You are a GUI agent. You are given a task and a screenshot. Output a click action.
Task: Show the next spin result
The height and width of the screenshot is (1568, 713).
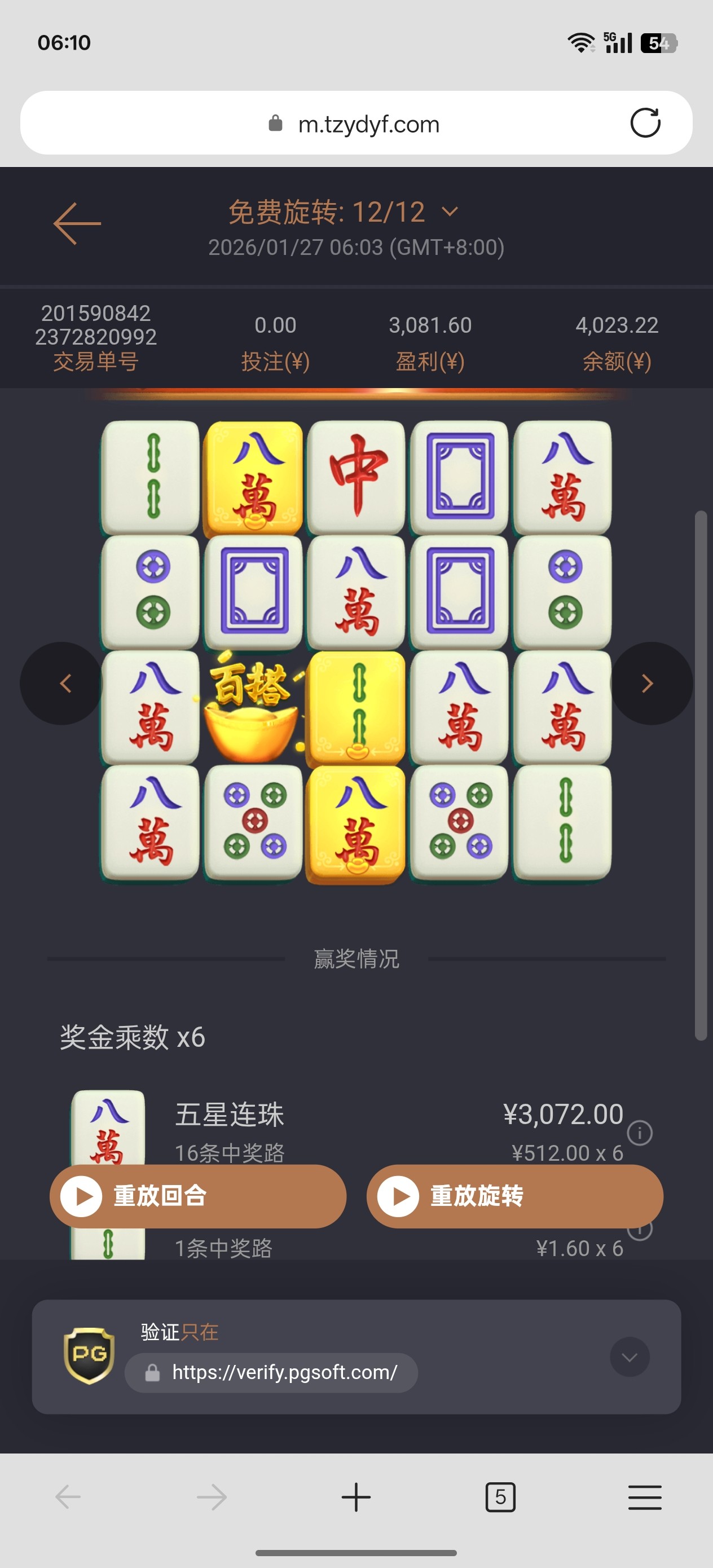[x=650, y=683]
